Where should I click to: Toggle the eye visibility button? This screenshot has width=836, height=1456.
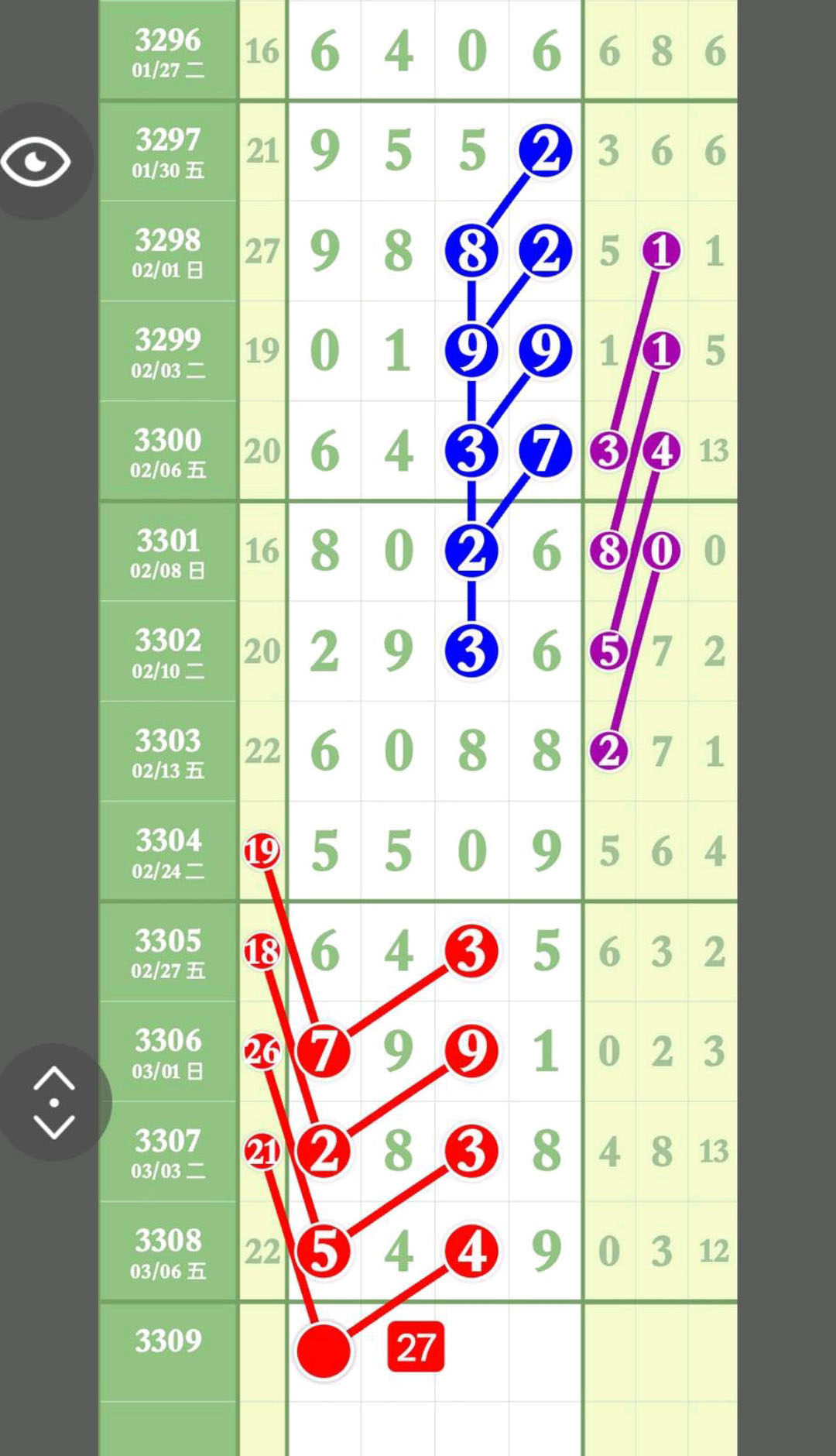click(x=36, y=161)
